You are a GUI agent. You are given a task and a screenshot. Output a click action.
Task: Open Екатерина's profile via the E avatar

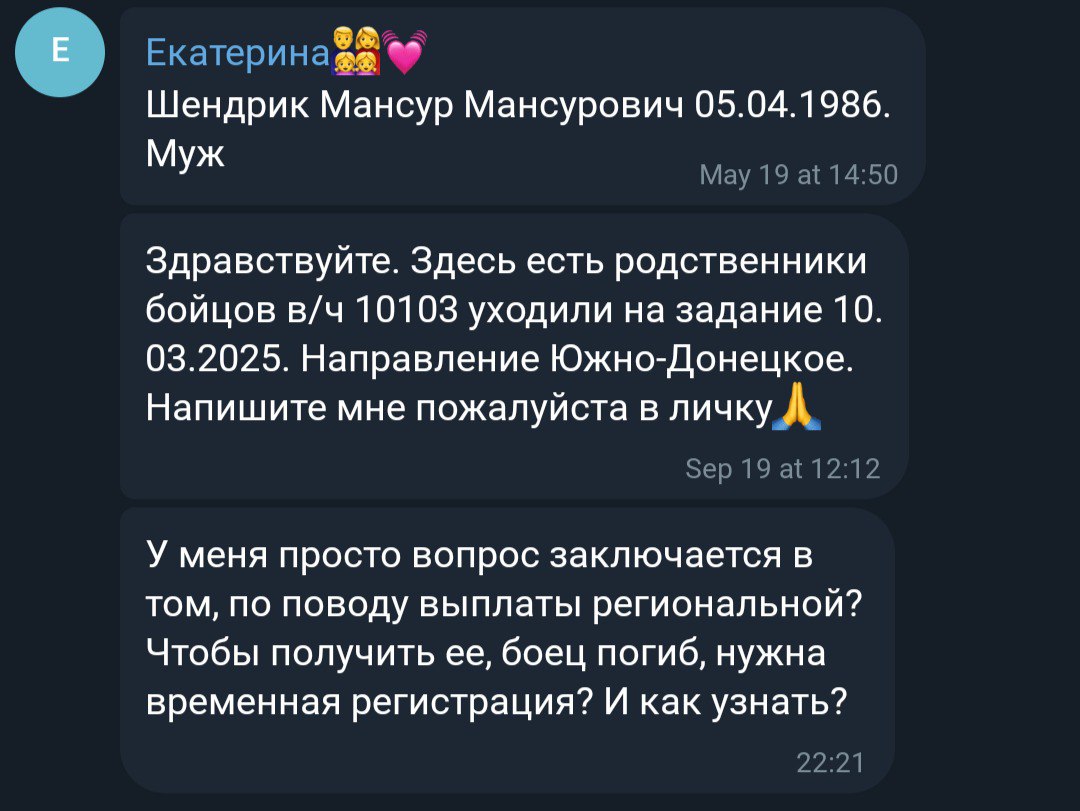point(60,53)
